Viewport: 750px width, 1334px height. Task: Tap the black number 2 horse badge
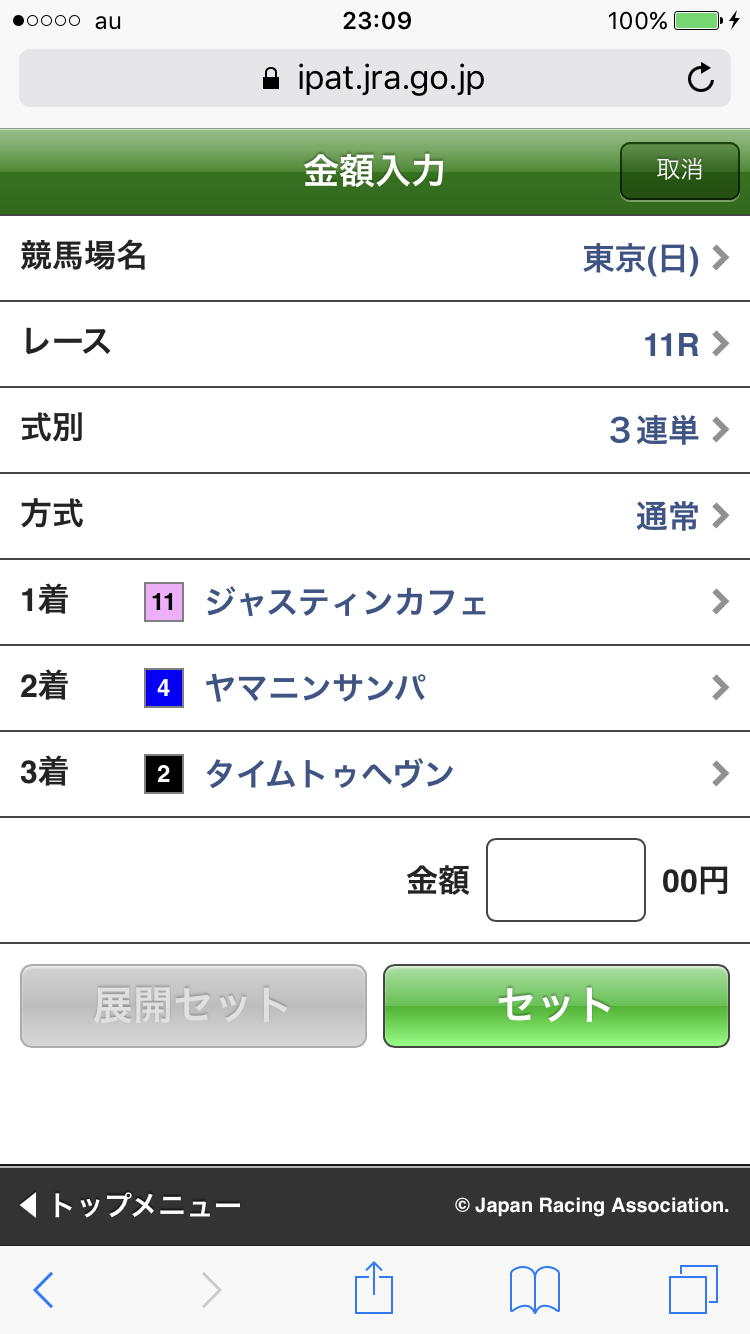[x=164, y=774]
